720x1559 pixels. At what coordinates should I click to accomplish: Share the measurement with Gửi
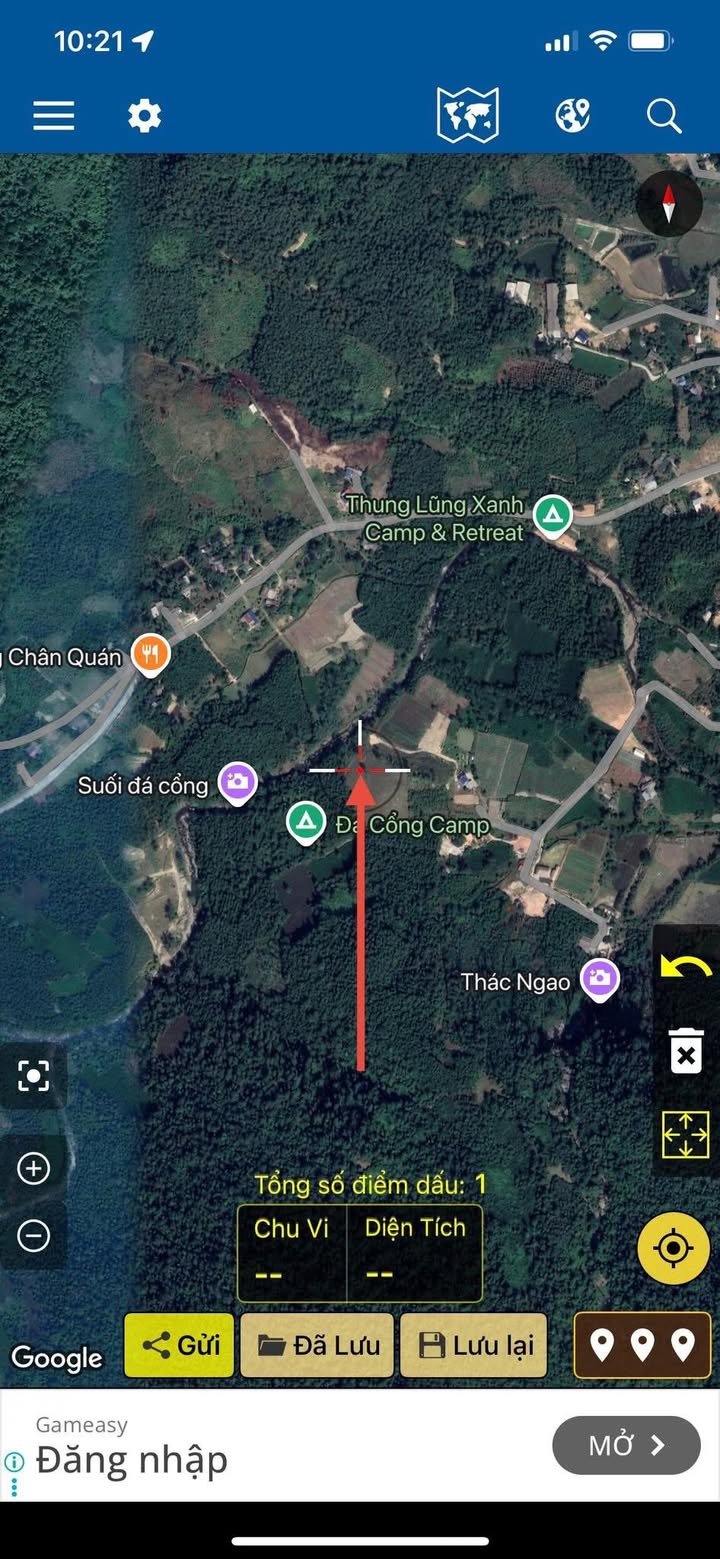(179, 1345)
